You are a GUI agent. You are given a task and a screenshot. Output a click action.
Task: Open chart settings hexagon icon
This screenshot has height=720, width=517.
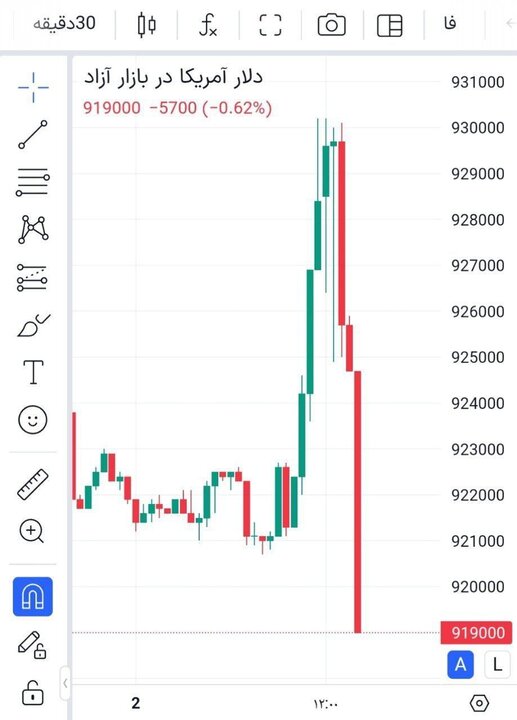point(479,703)
